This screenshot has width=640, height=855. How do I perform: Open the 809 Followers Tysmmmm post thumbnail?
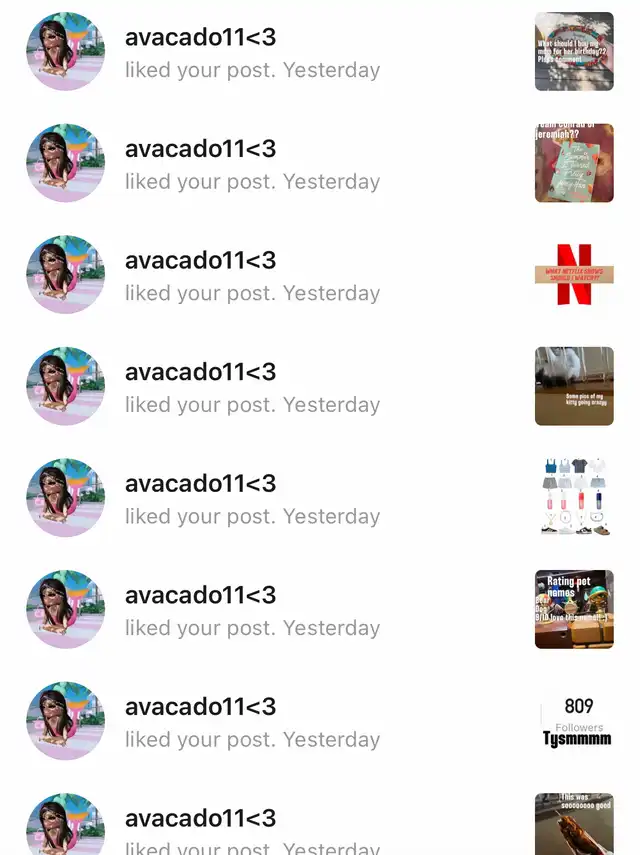[x=574, y=721]
